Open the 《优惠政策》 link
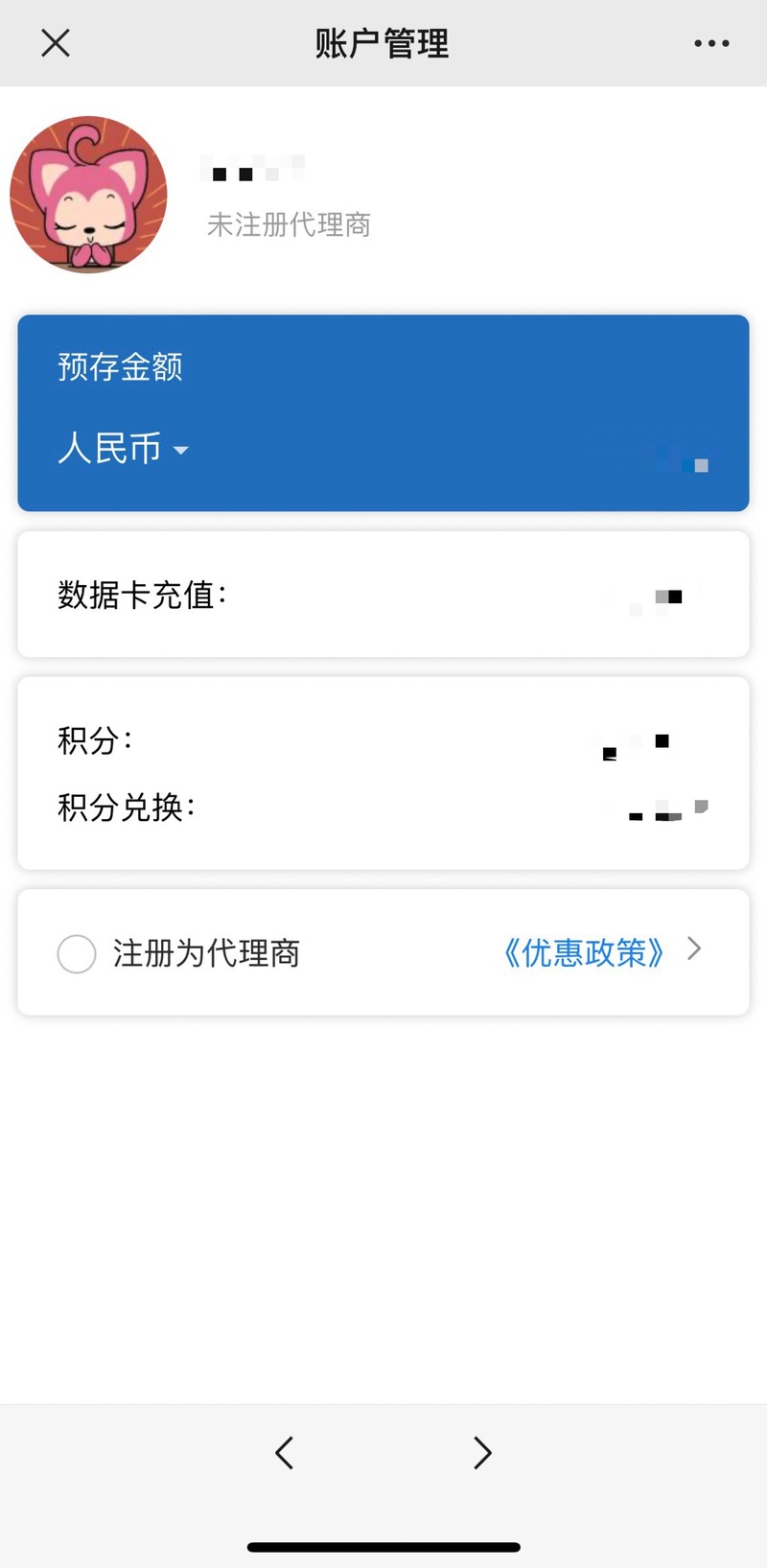The image size is (767, 1568). coord(584,952)
